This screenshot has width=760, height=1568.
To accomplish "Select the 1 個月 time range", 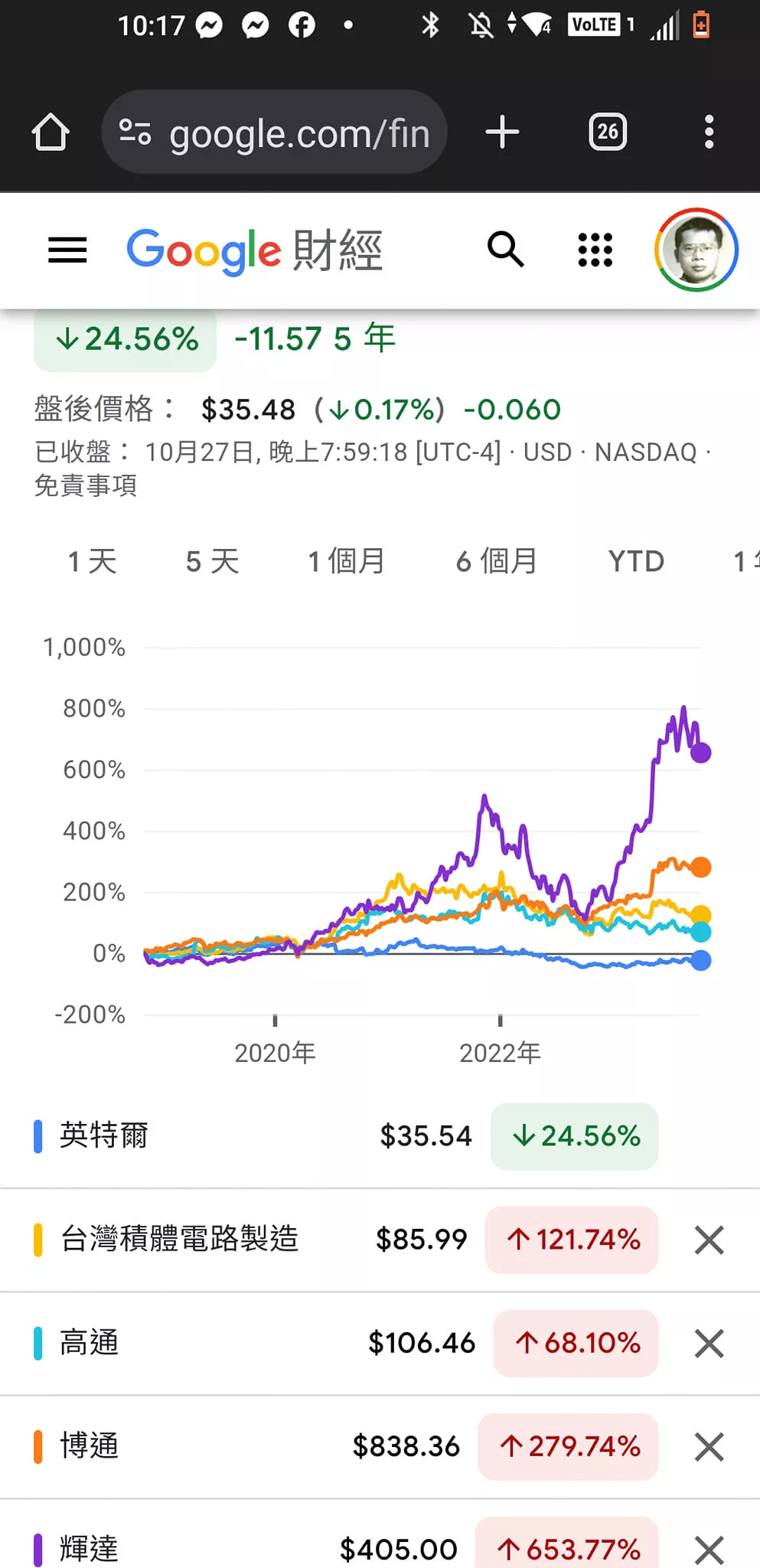I will point(346,561).
